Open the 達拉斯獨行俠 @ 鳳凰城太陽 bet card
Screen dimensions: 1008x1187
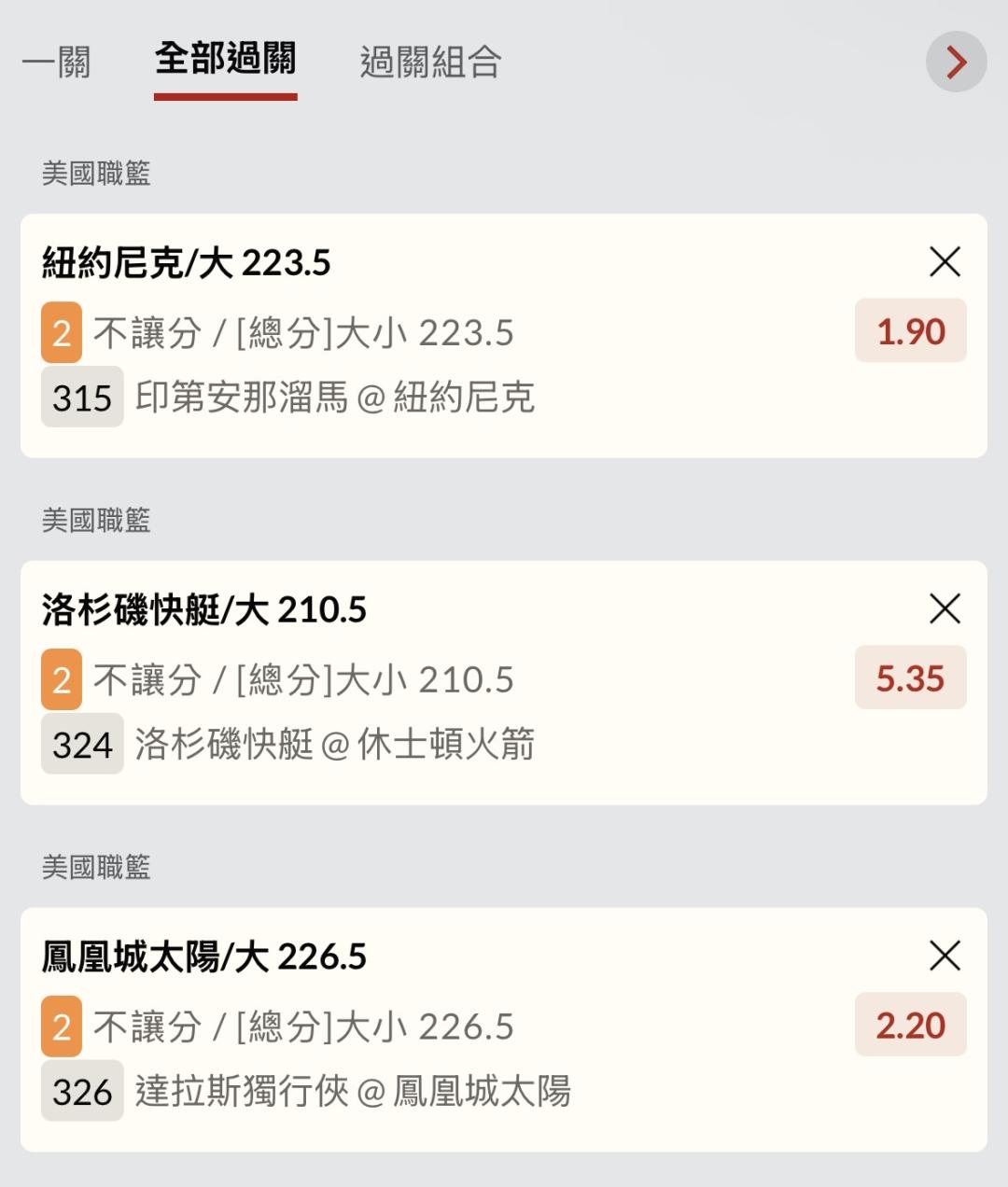(x=504, y=1030)
